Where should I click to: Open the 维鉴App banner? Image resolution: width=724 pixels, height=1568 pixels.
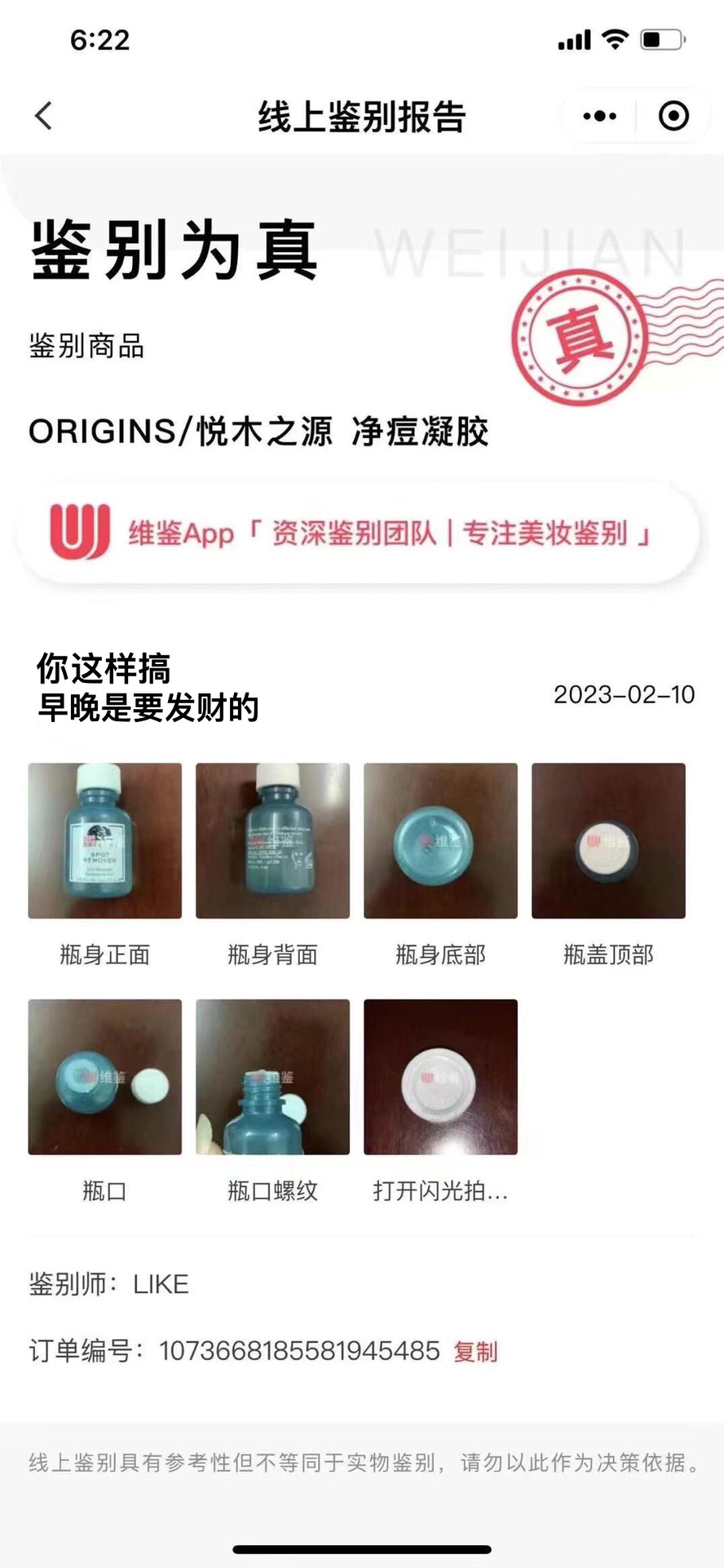(358, 534)
